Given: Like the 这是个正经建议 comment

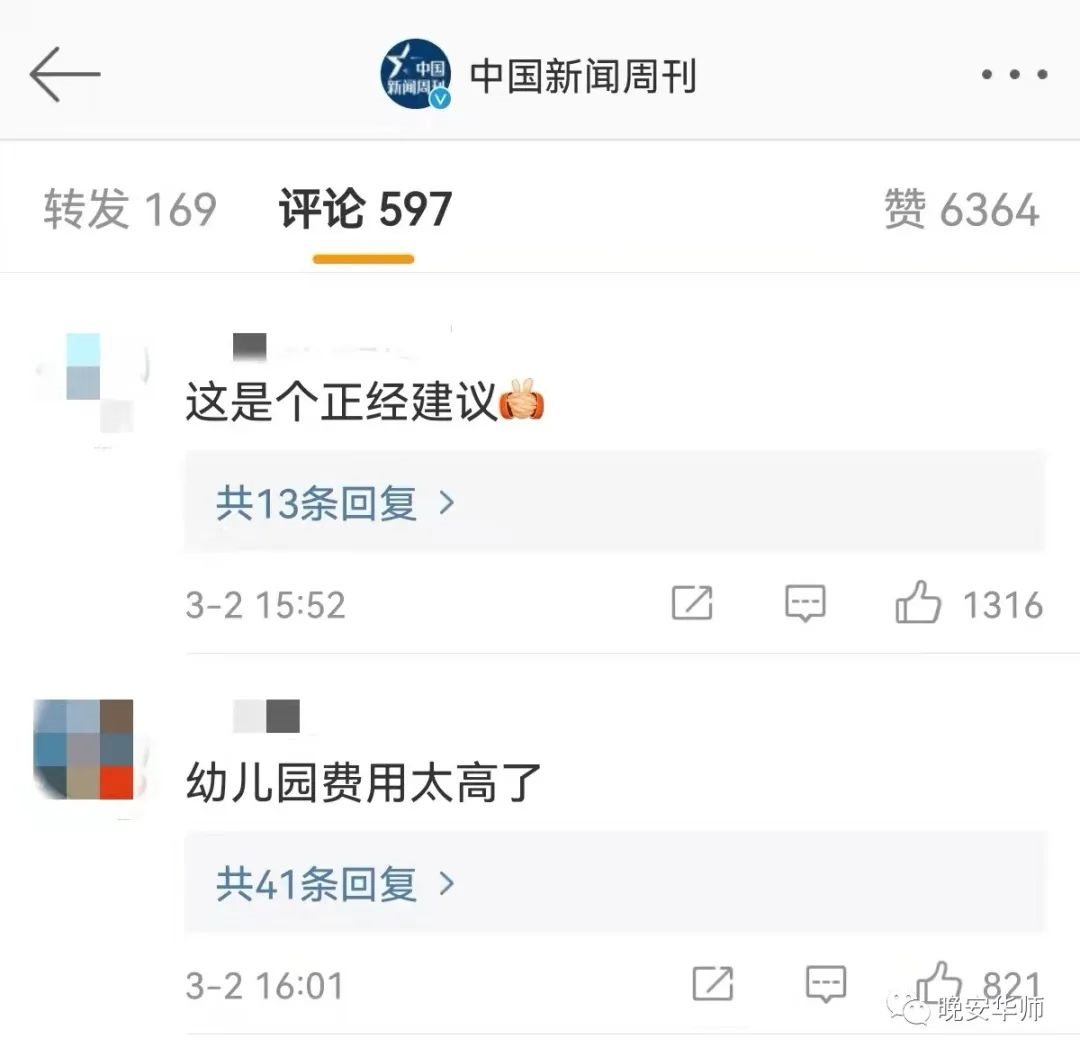Looking at the screenshot, I should click(x=918, y=604).
